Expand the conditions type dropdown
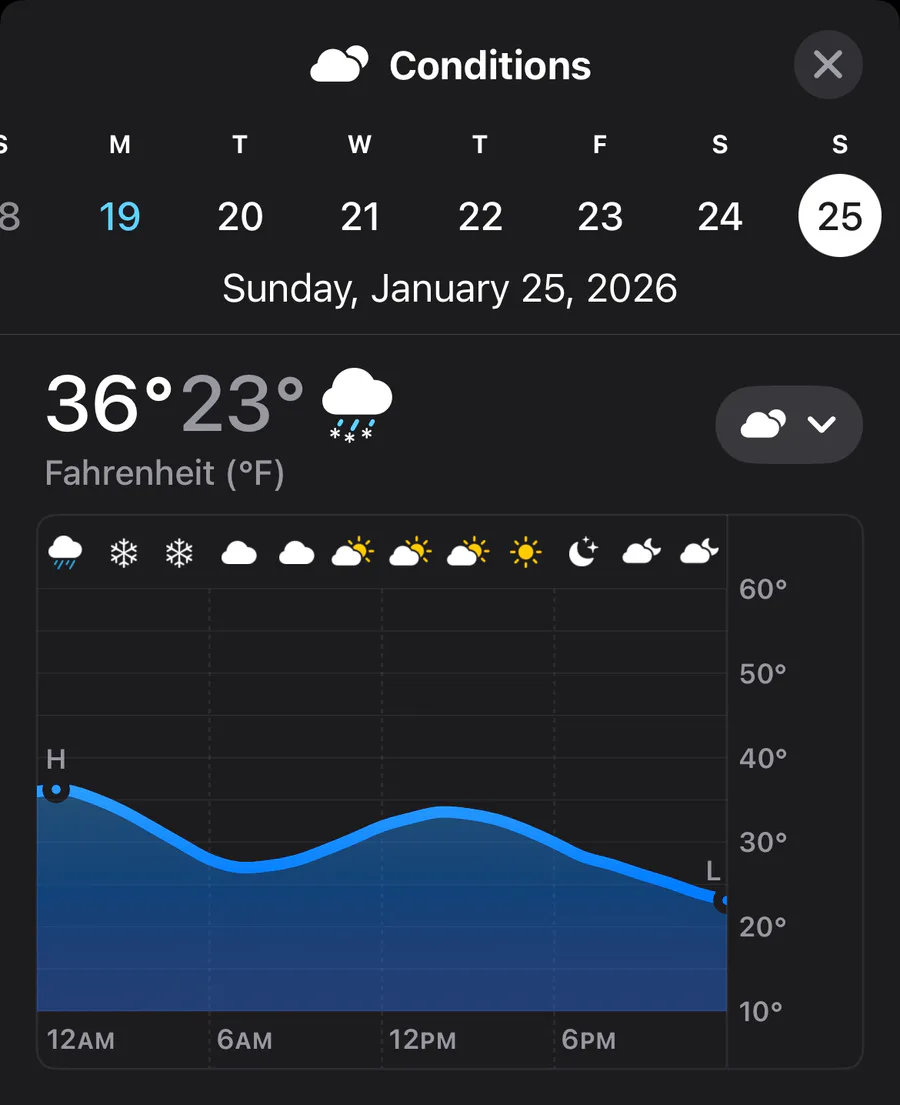Viewport: 900px width, 1105px height. point(789,425)
